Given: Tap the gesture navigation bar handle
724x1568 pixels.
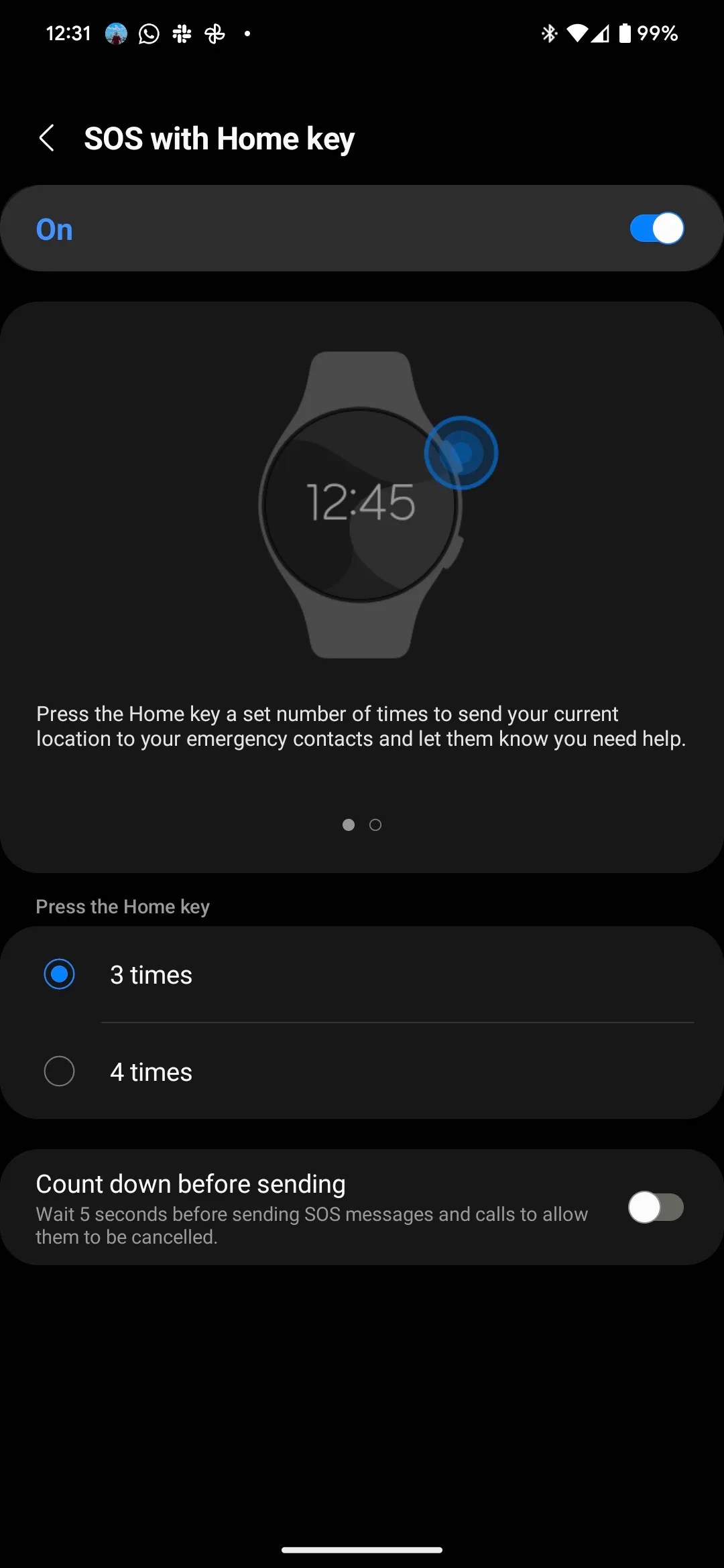Looking at the screenshot, I should point(362,1549).
